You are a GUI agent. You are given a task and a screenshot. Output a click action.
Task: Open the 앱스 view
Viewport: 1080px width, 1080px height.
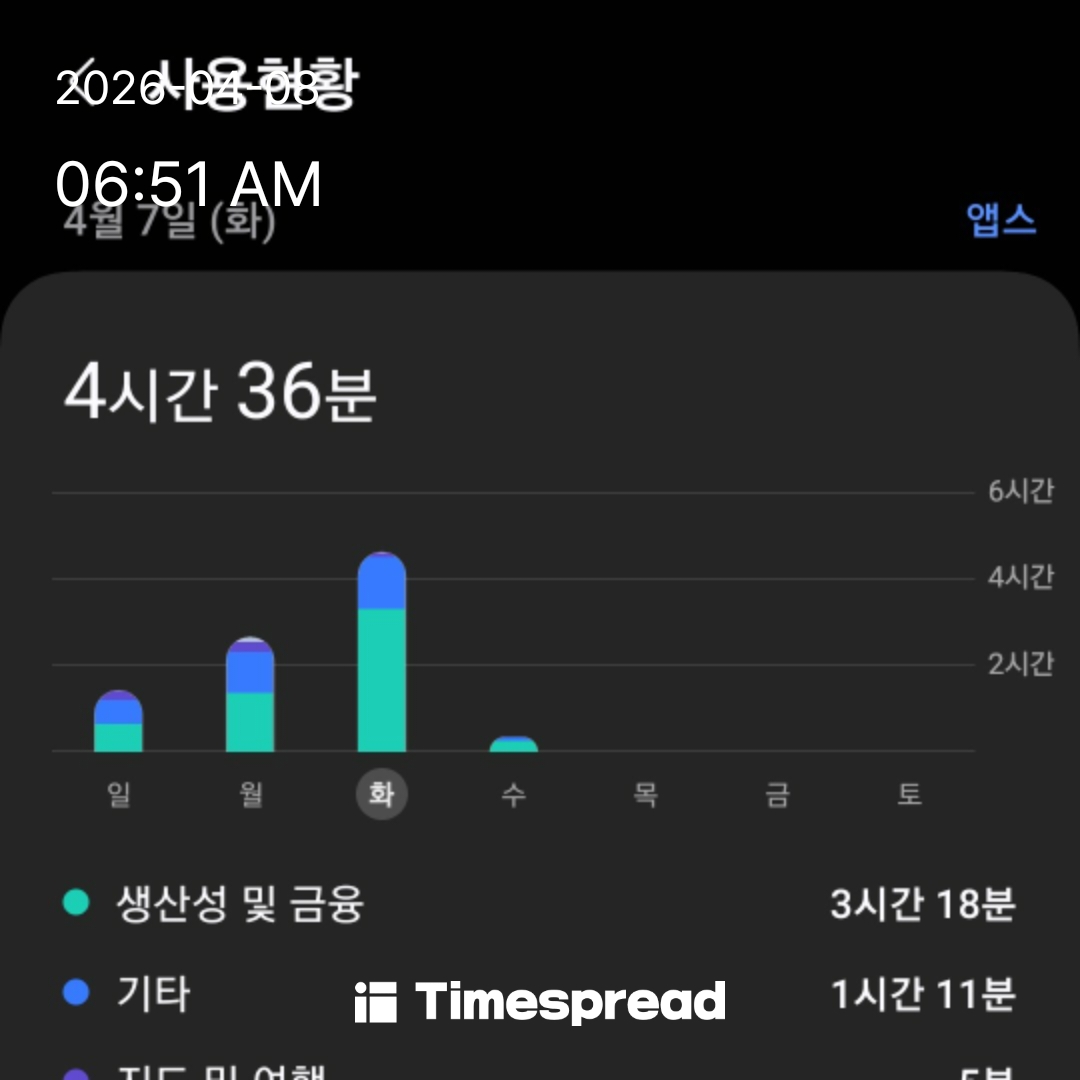click(x=1001, y=219)
